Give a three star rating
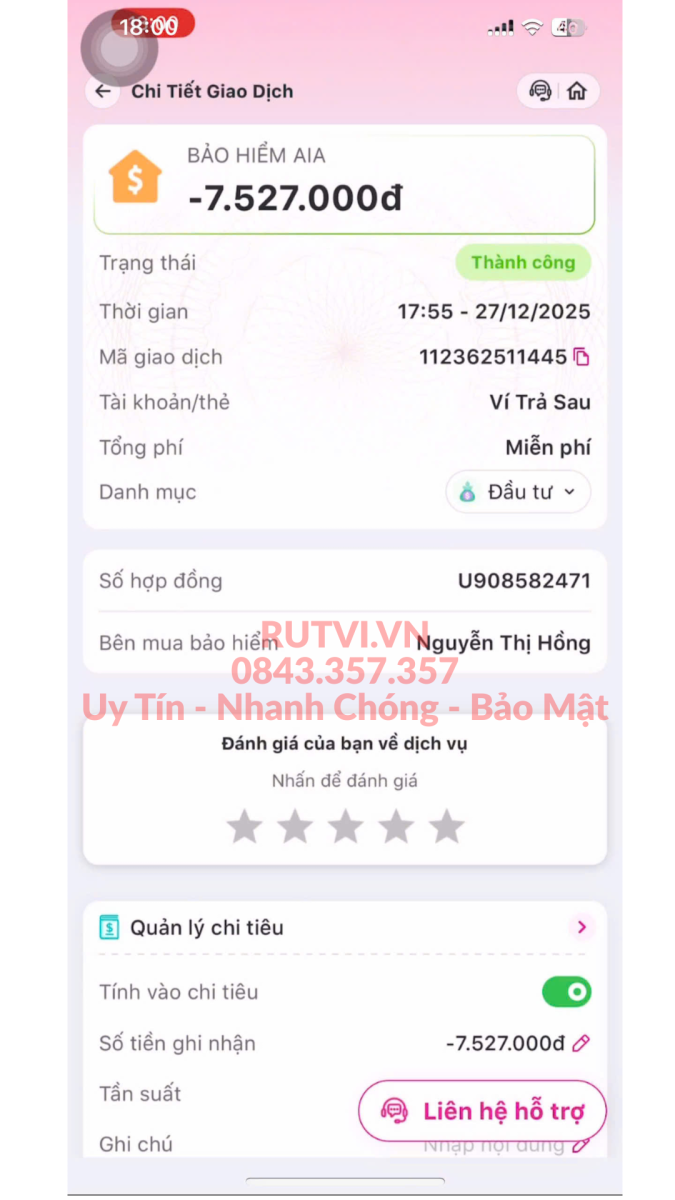Viewport: 675px width, 1200px height. pos(345,827)
